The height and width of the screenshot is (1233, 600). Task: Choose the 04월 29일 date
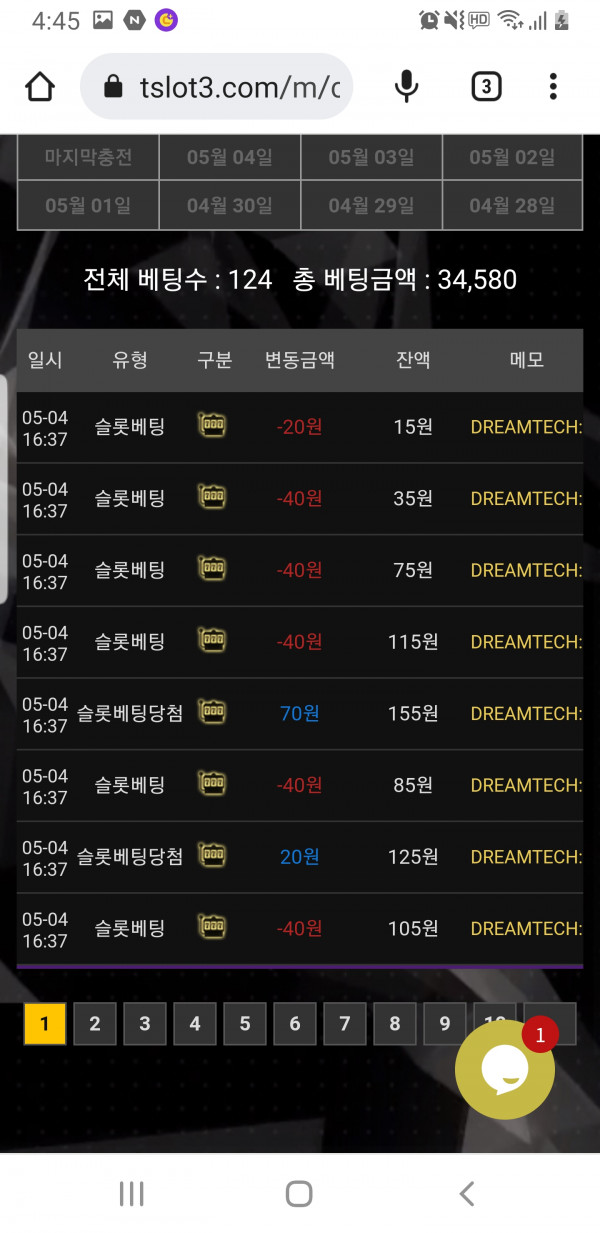click(371, 206)
